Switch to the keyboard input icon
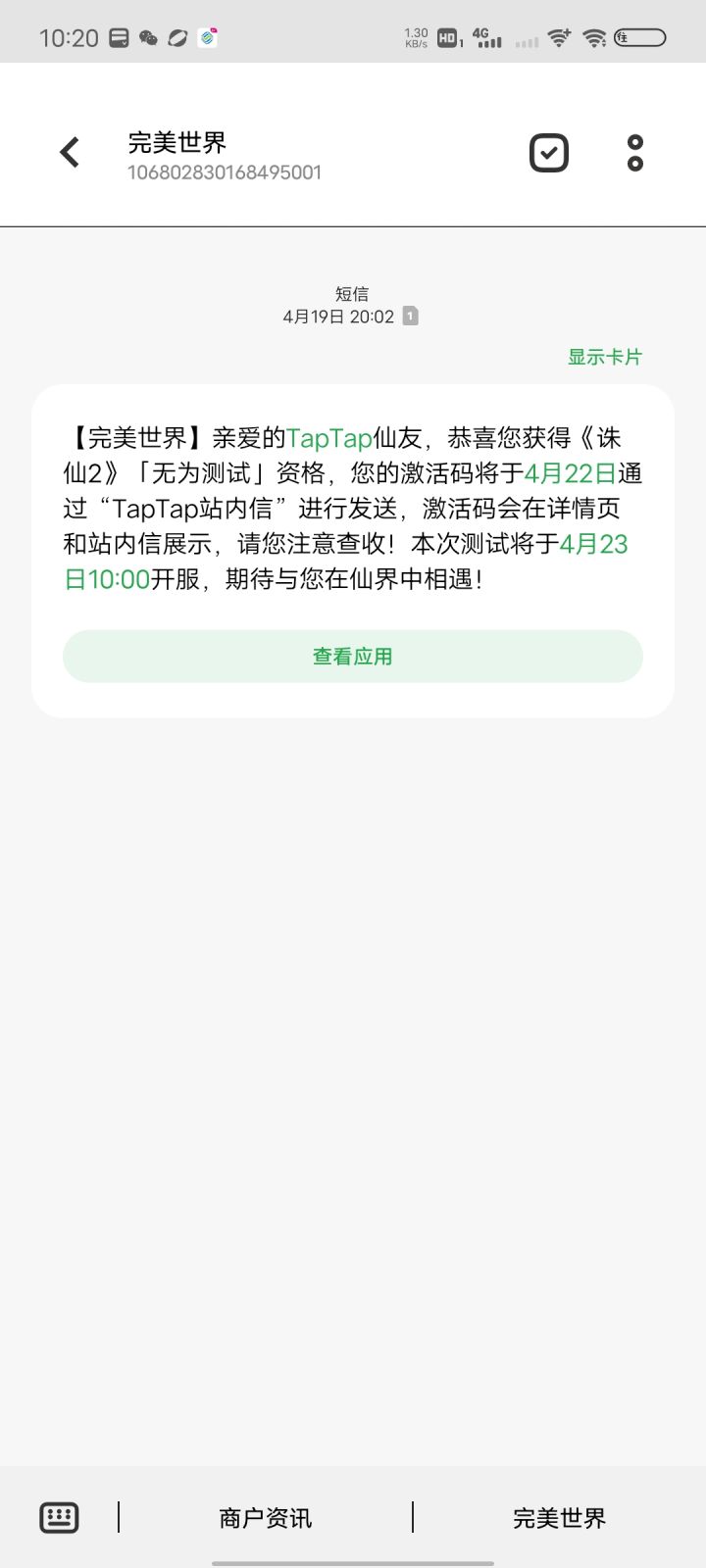The width and height of the screenshot is (706, 1568). point(59,1517)
